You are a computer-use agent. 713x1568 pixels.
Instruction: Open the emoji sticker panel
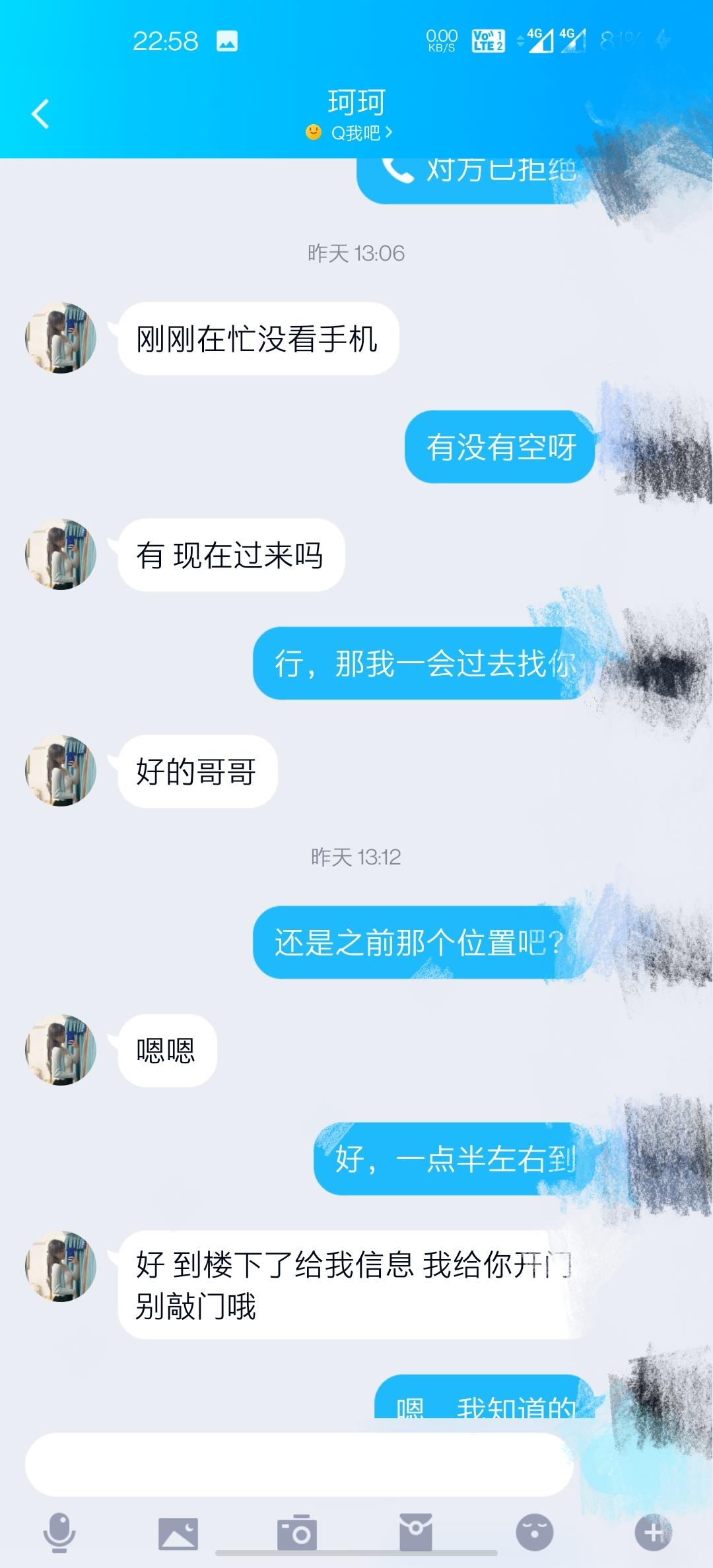pos(534,1533)
